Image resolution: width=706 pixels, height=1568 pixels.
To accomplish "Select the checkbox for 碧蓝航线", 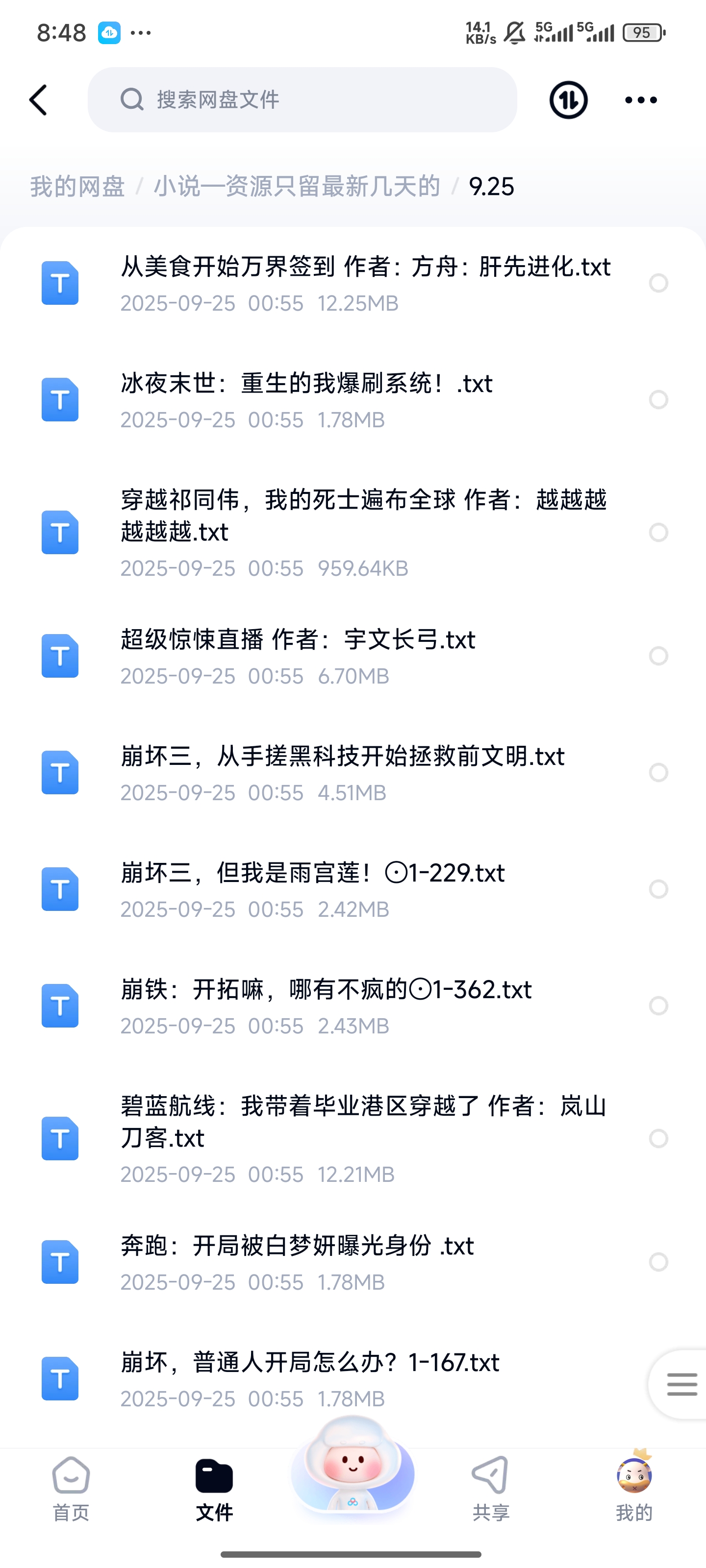I will (658, 1138).
